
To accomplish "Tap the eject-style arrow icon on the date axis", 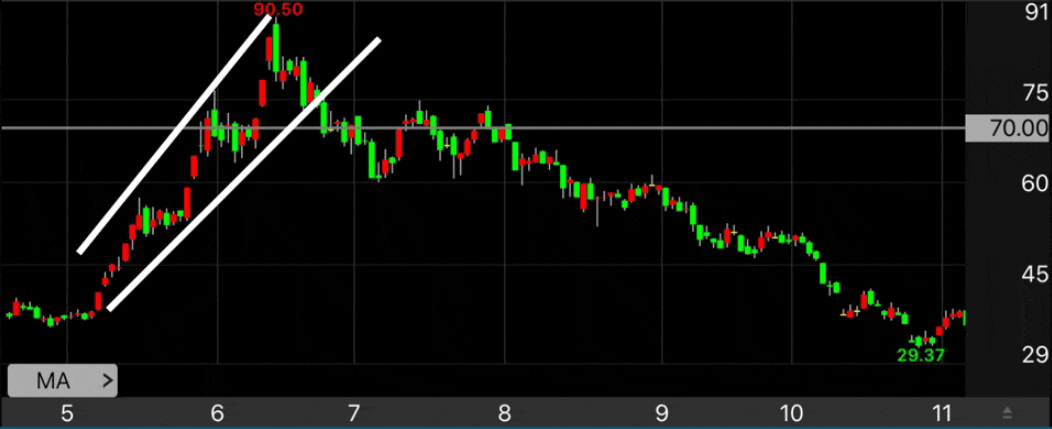I will 1008,413.
